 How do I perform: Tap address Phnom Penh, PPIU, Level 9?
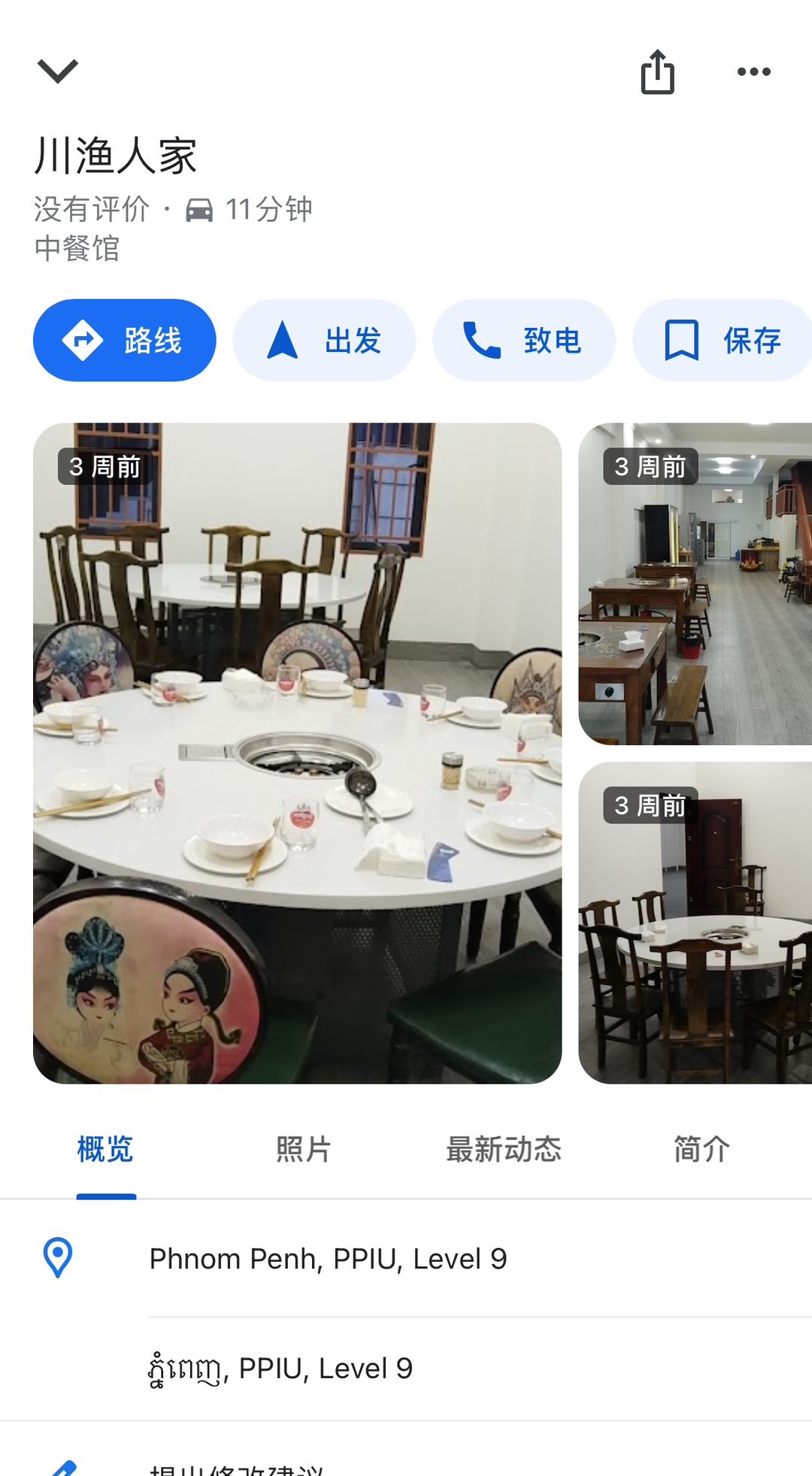(328, 1259)
